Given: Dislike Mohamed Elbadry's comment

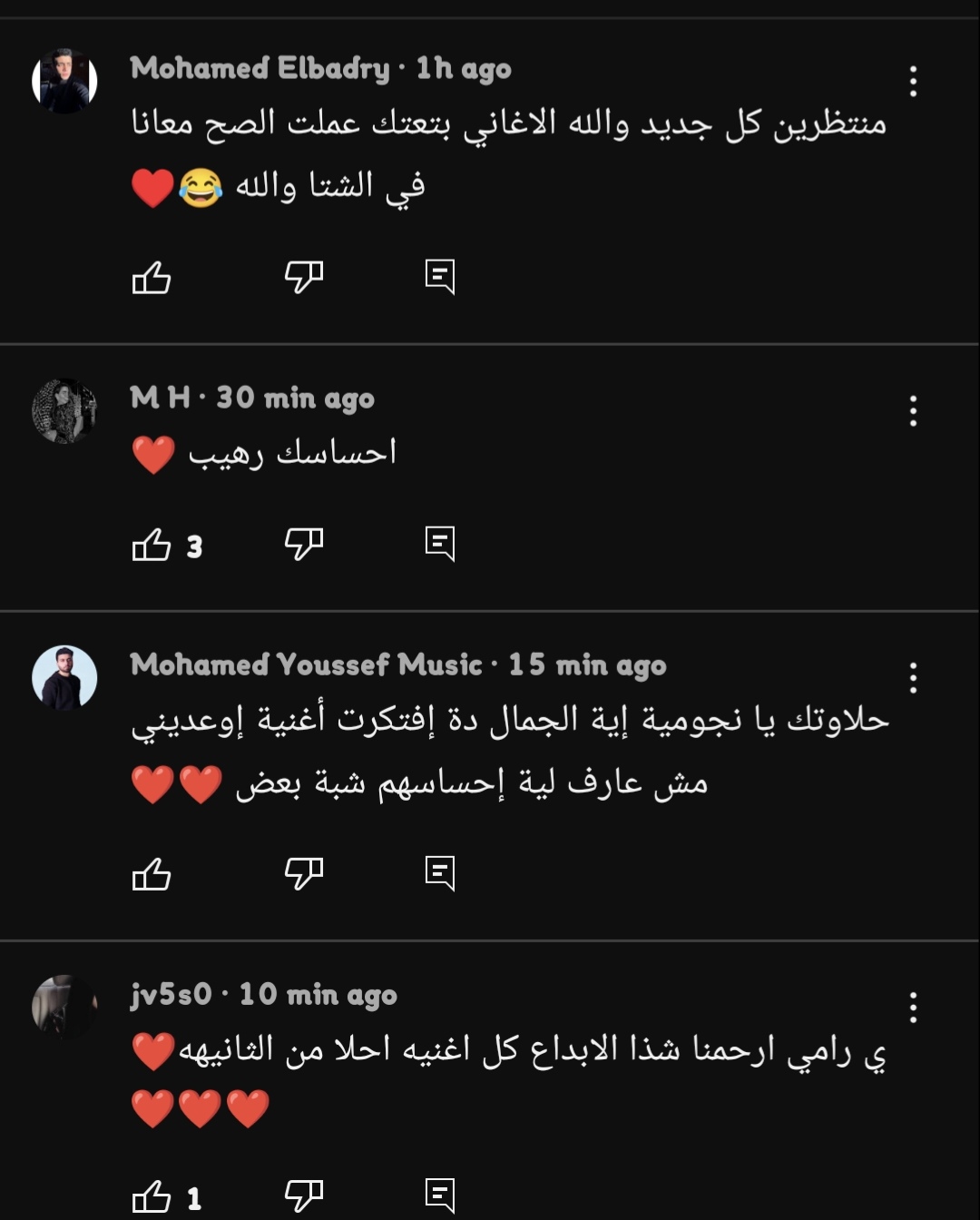Looking at the screenshot, I should (303, 277).
